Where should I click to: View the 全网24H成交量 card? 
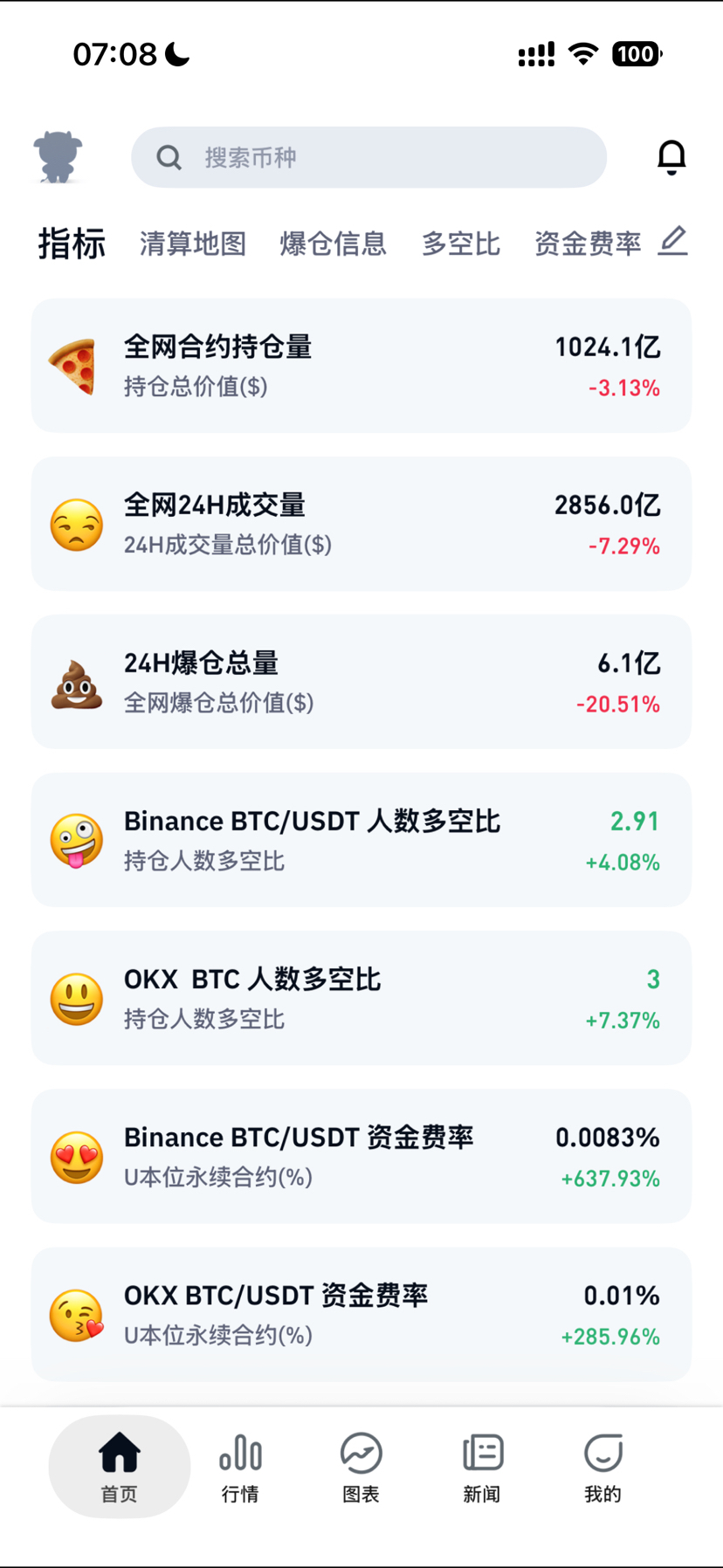point(361,524)
